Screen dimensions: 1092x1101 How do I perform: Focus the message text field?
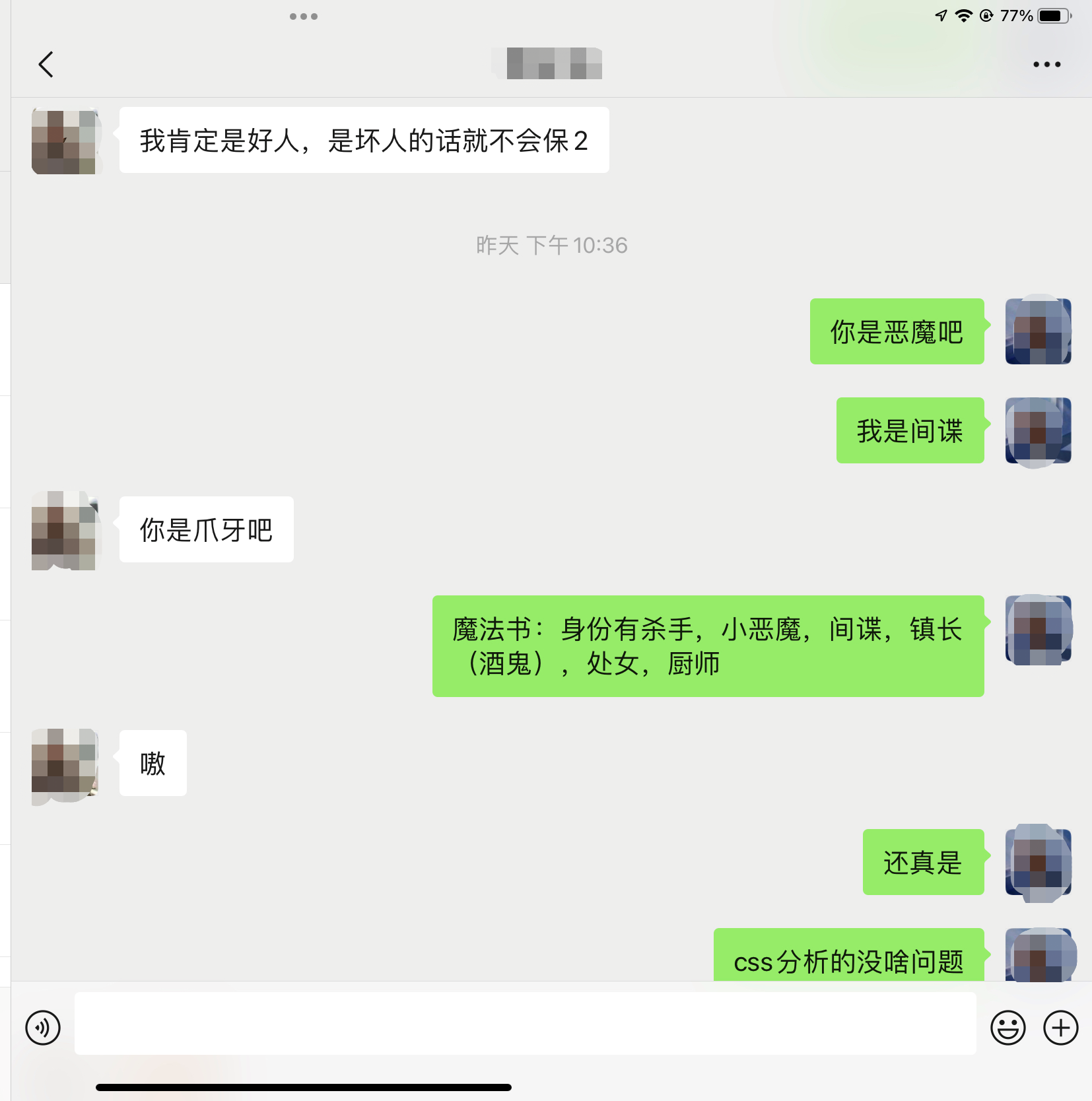[525, 1023]
